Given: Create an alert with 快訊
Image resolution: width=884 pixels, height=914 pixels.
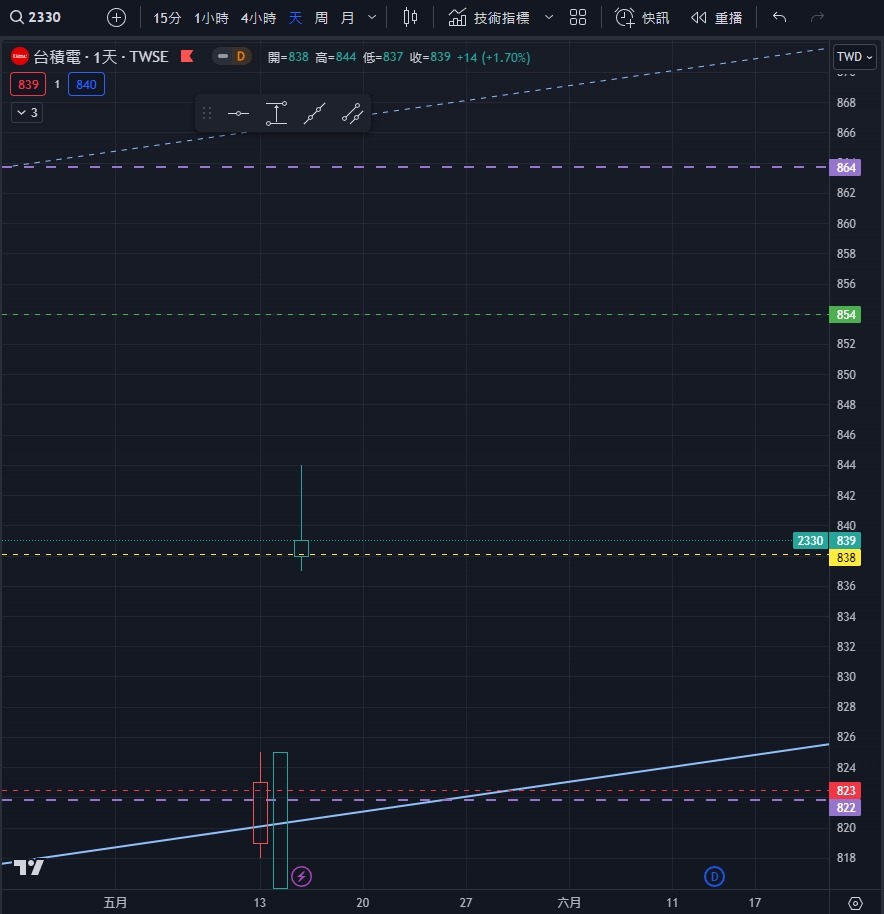Looking at the screenshot, I should click(642, 18).
